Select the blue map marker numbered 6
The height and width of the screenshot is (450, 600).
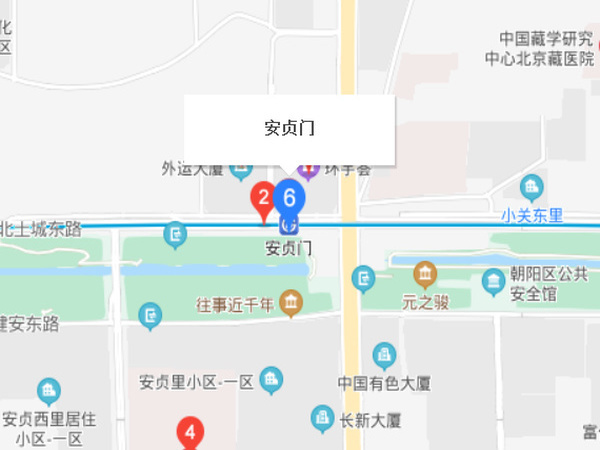click(x=290, y=194)
